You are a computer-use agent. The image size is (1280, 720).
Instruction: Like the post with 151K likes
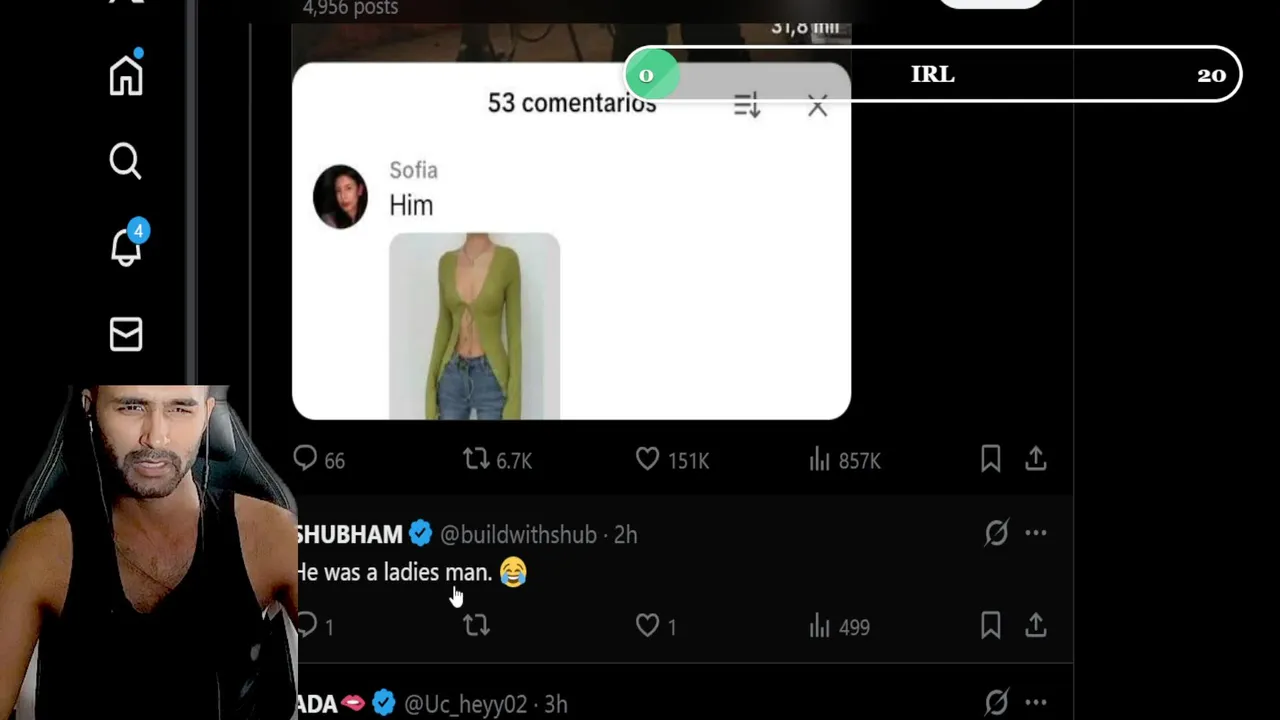(x=648, y=459)
